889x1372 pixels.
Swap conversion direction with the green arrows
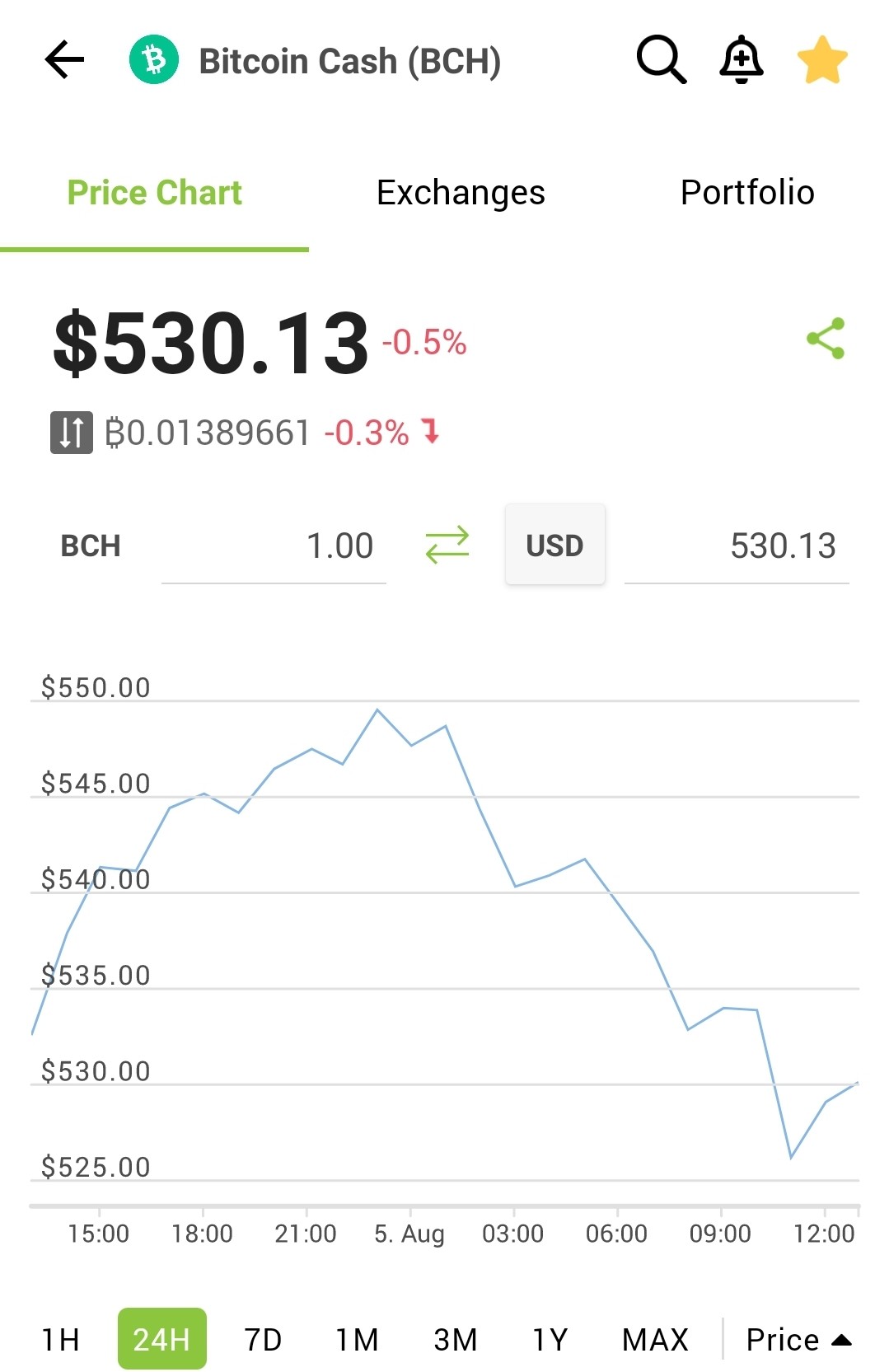click(x=447, y=546)
